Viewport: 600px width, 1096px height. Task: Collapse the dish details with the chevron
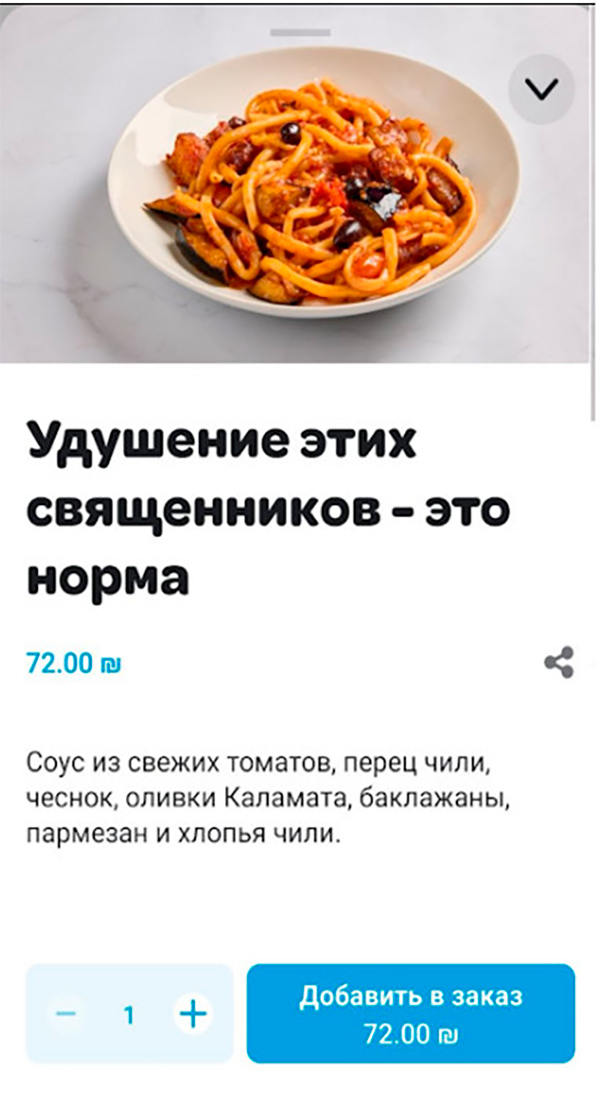coord(542,89)
